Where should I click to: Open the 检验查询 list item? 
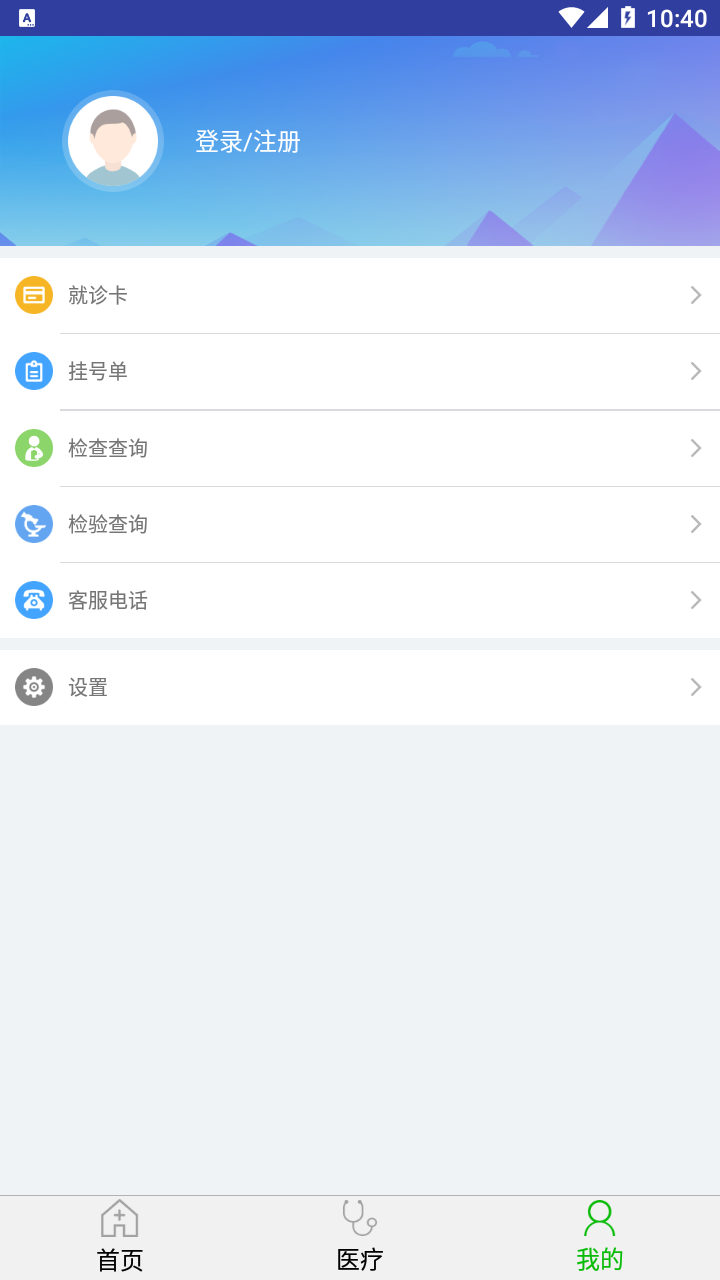(360, 524)
